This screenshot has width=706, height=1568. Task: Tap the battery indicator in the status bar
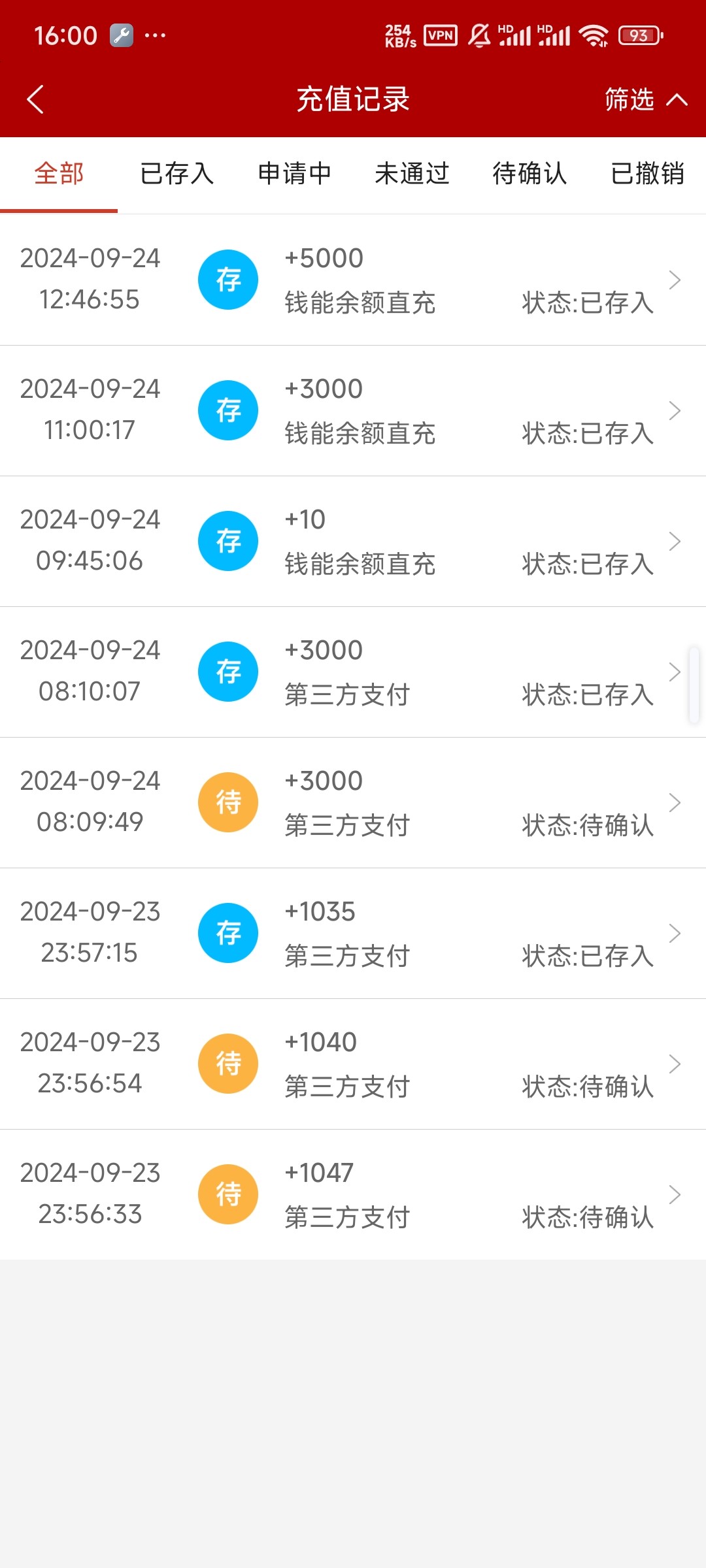(639, 36)
